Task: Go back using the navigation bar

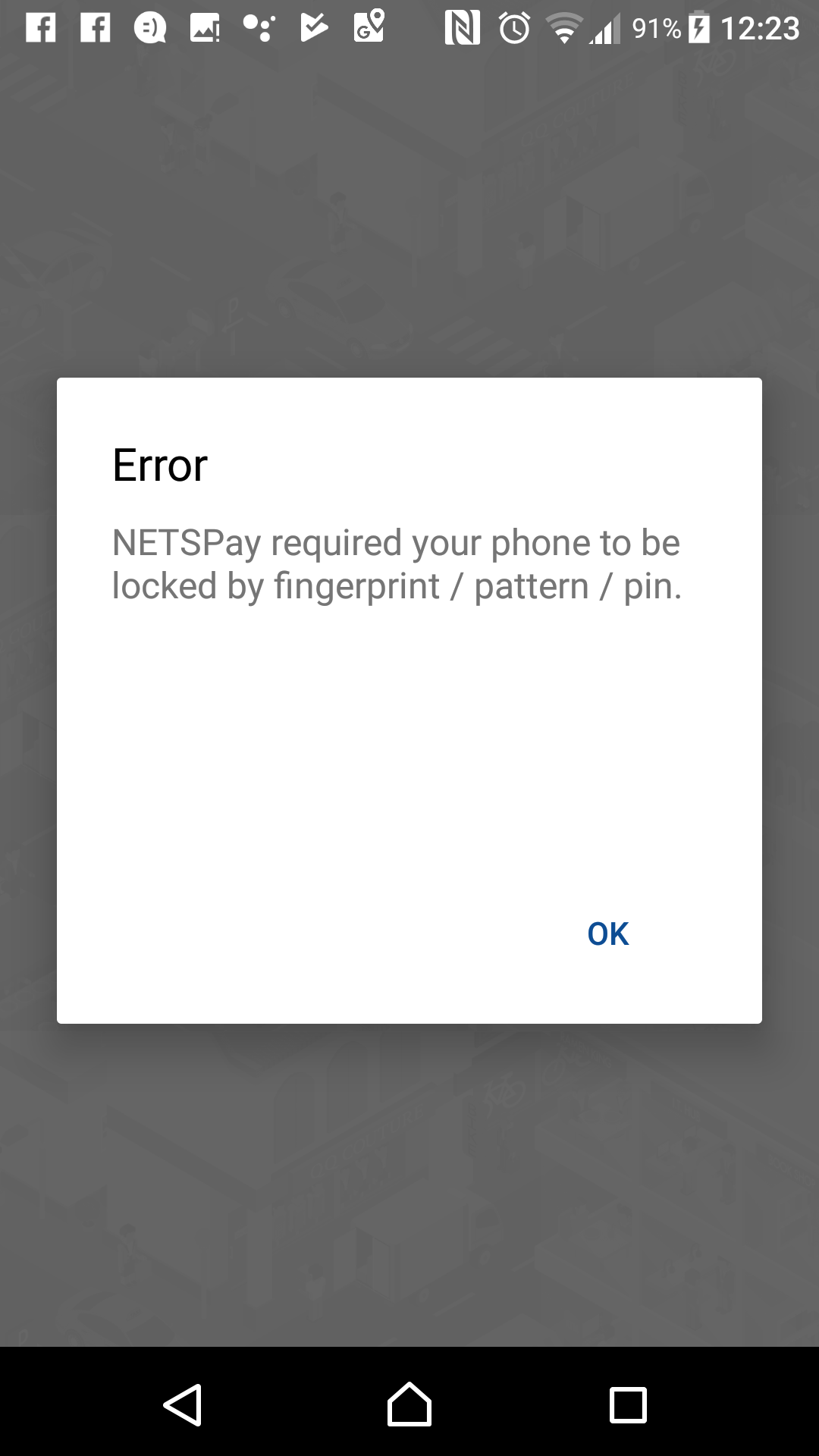Action: coord(183,1404)
